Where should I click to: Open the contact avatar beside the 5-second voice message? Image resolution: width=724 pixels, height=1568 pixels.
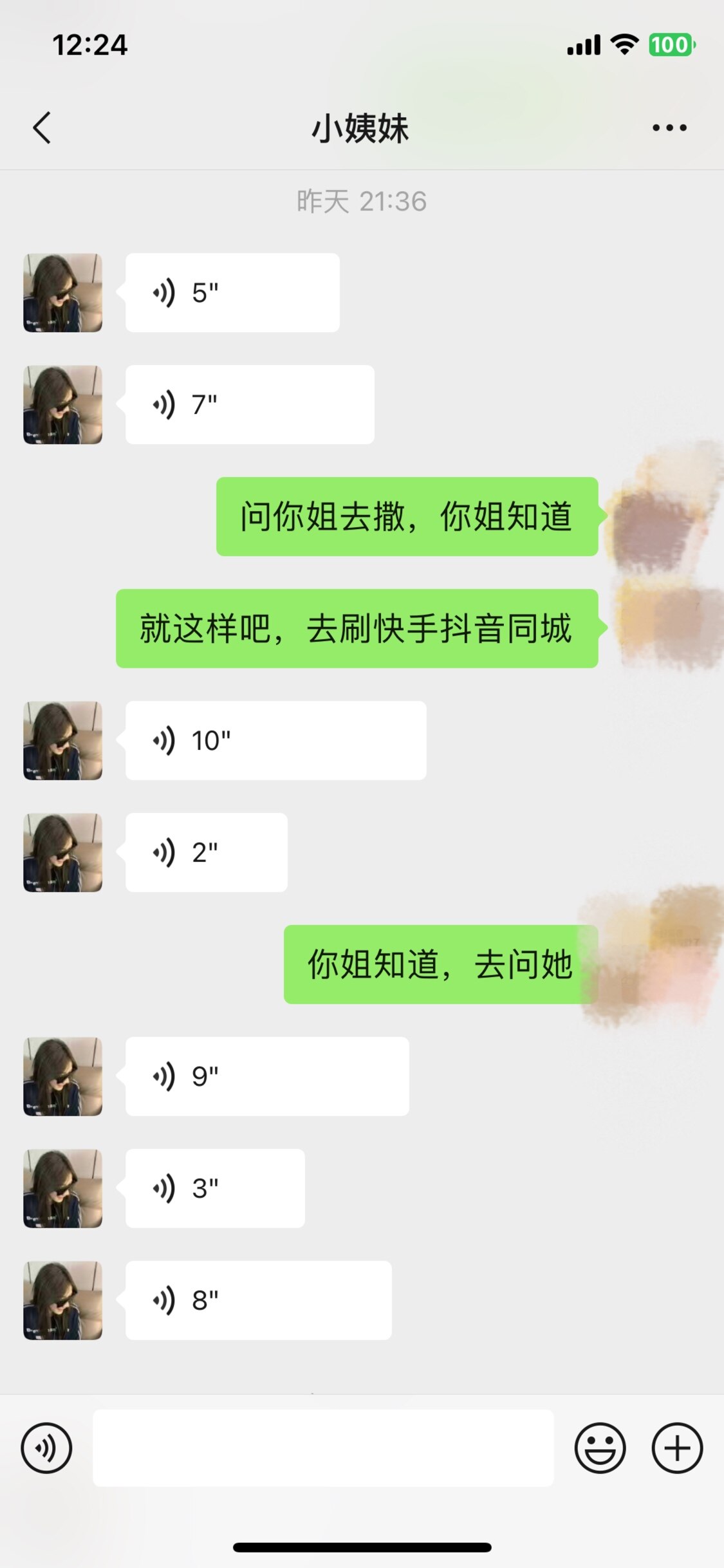(x=62, y=293)
